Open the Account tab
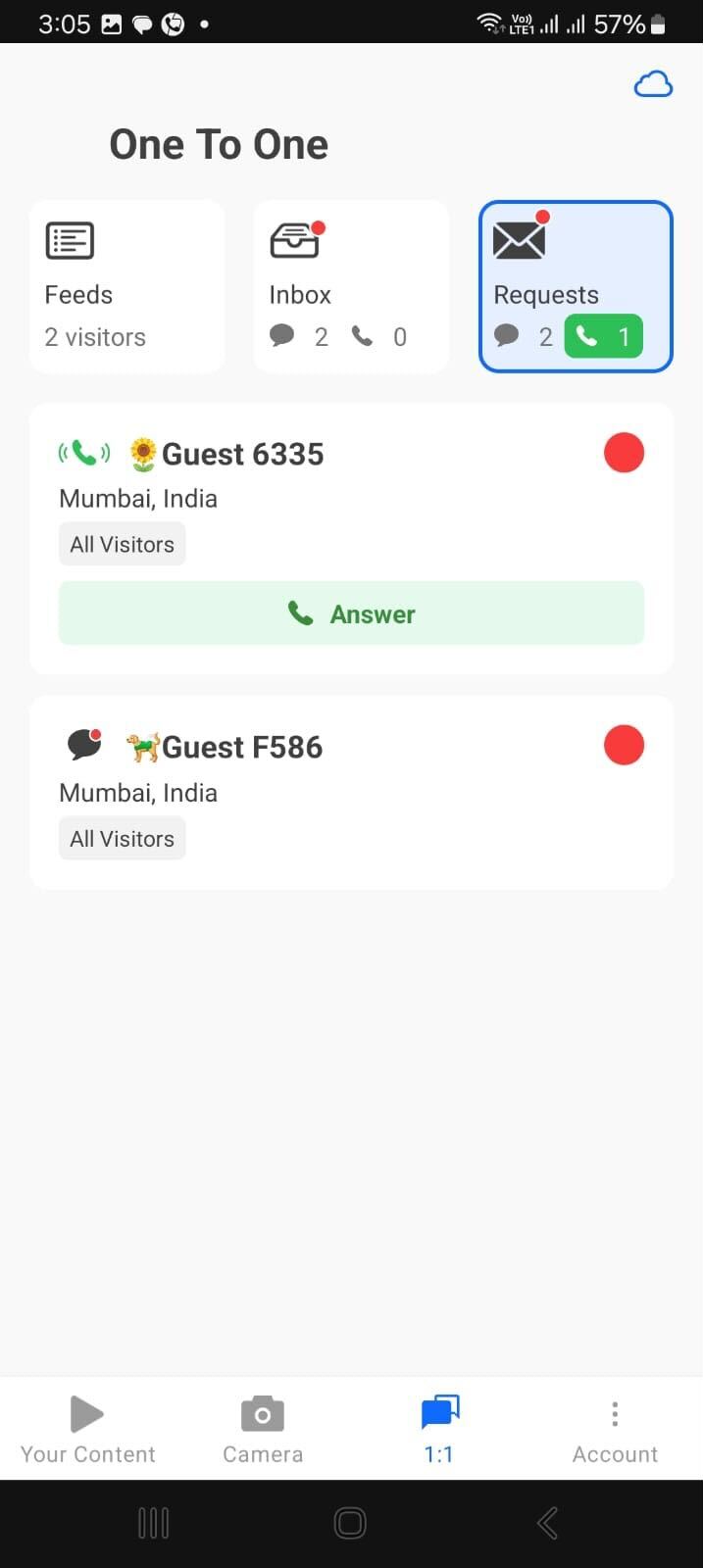 point(615,1430)
